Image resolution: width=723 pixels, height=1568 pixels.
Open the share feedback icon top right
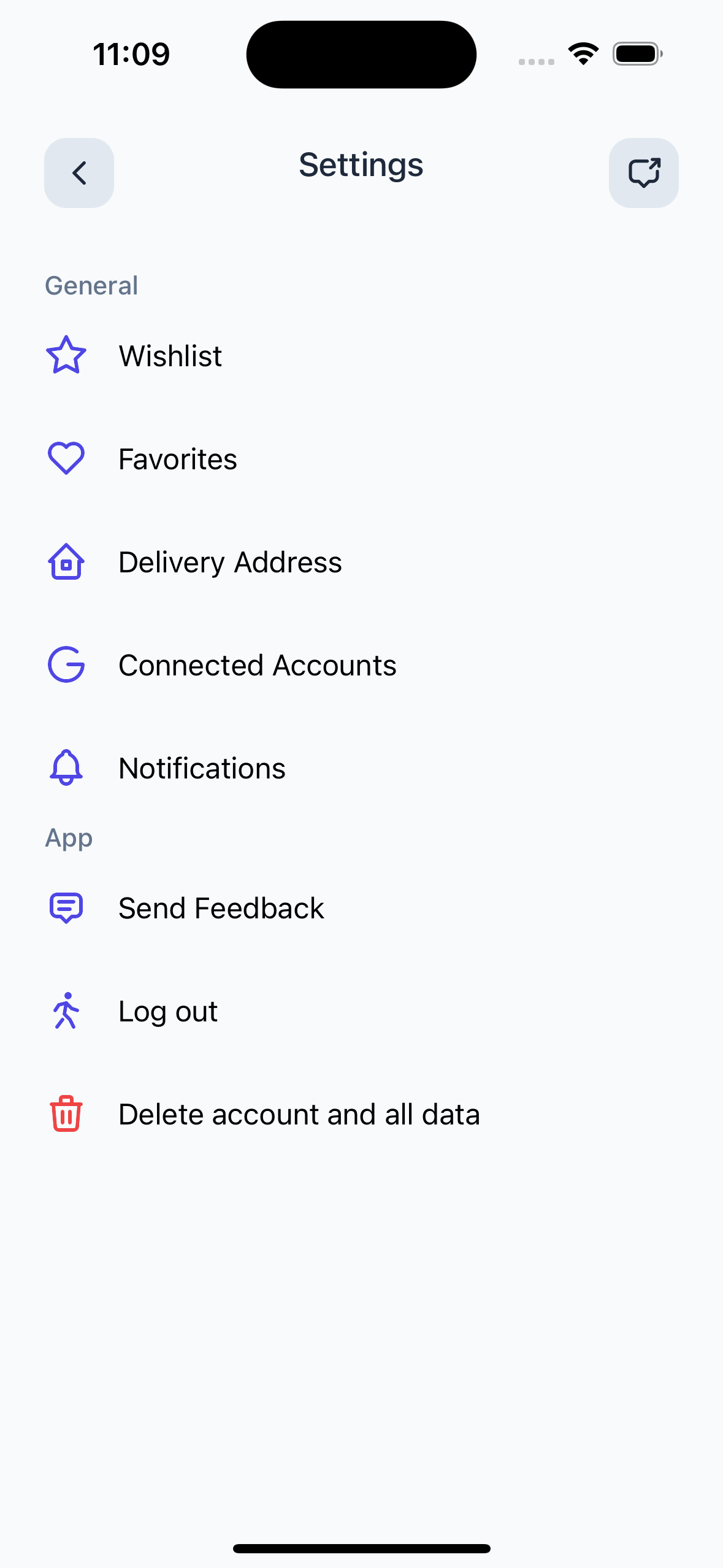tap(643, 172)
